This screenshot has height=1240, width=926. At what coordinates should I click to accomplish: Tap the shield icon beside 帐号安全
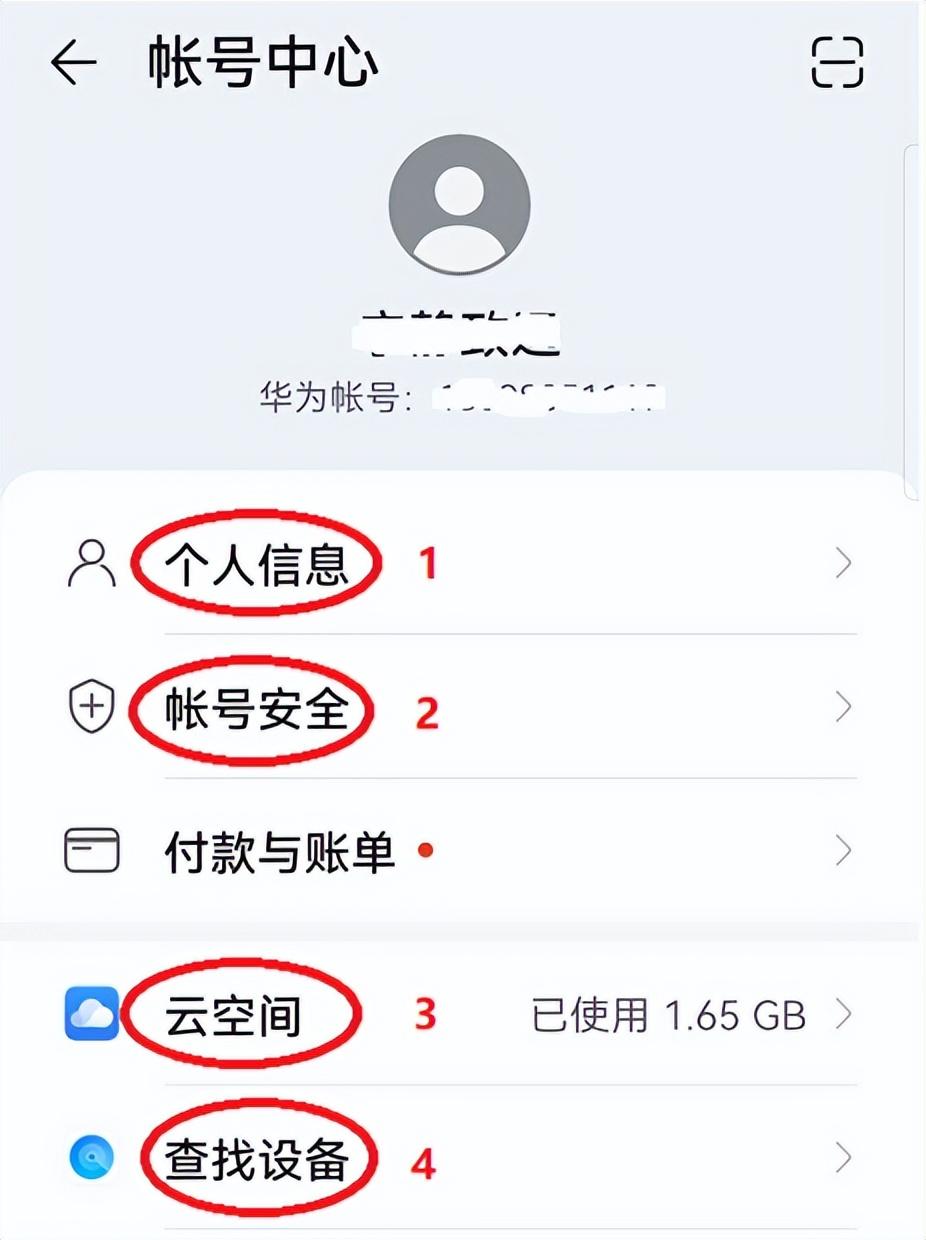(x=92, y=711)
